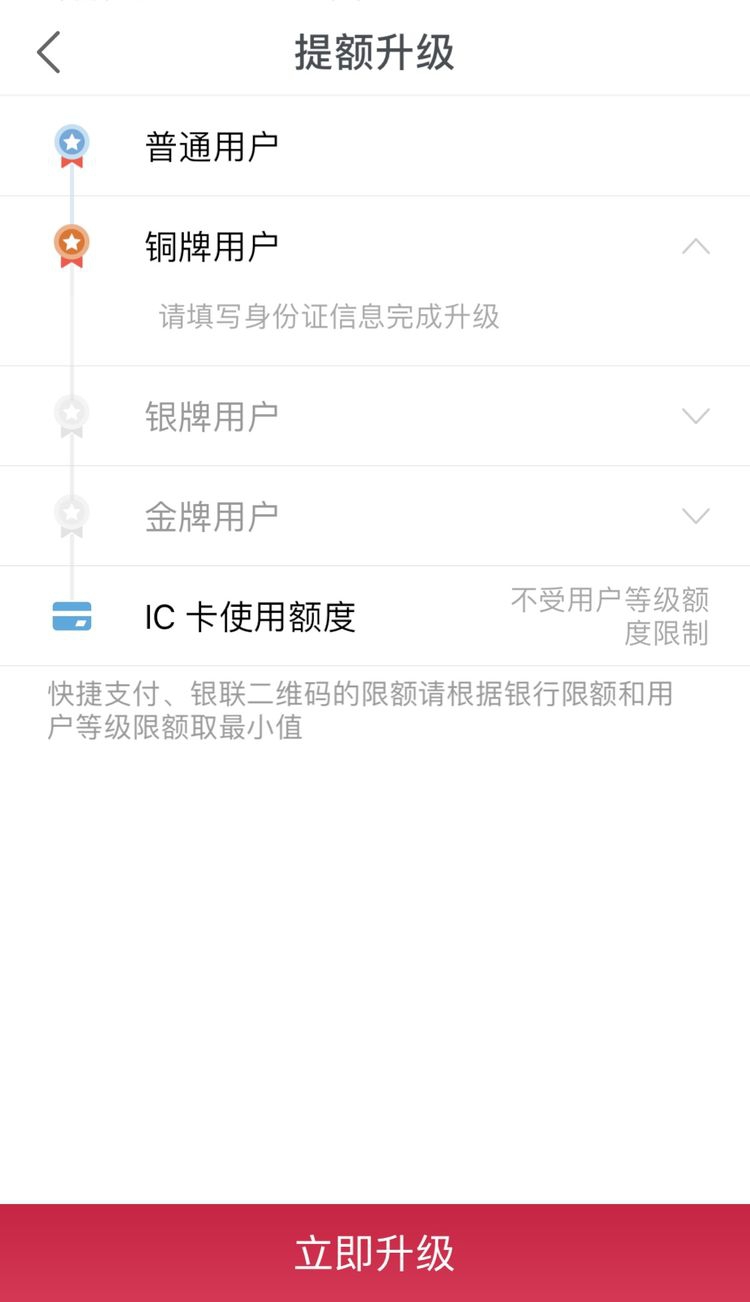Tap the 普通用户 row label

(x=210, y=145)
